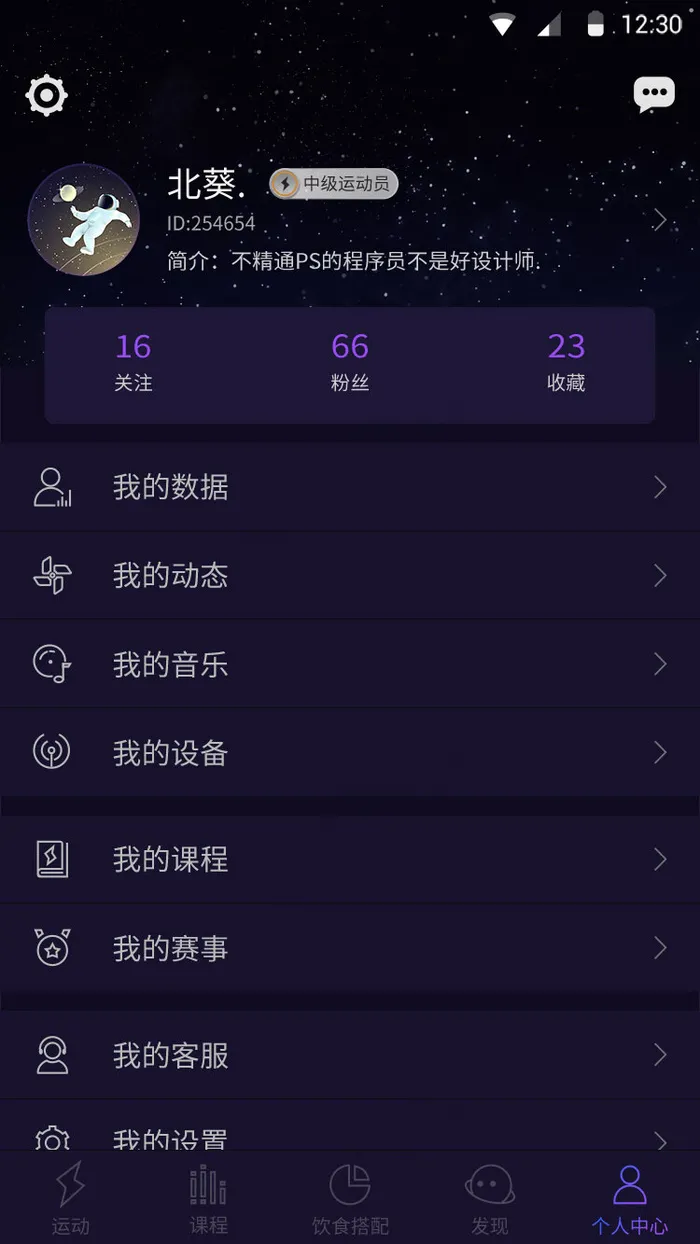Select the 个人中心 tab

[x=629, y=1198]
